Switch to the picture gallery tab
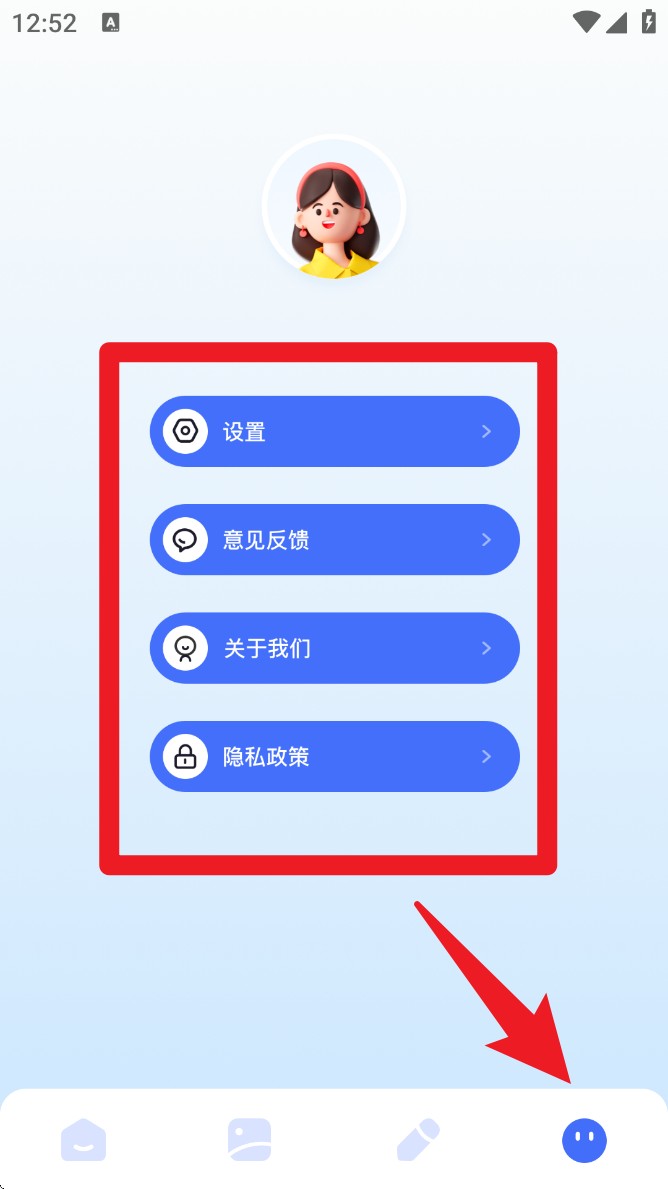The image size is (668, 1189). 249,1140
